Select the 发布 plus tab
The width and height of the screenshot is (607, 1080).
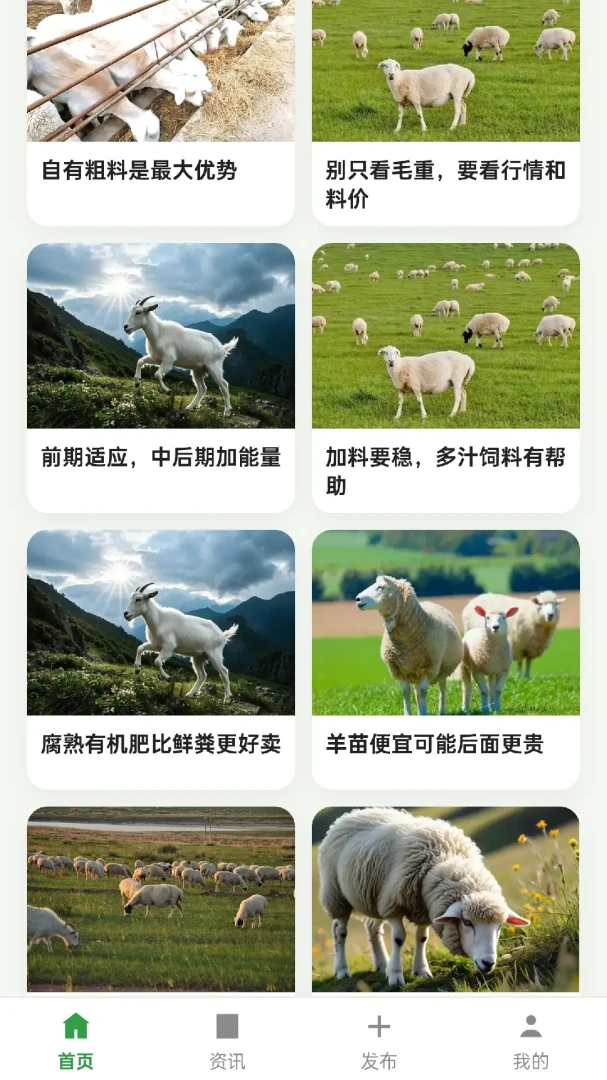(x=379, y=1040)
